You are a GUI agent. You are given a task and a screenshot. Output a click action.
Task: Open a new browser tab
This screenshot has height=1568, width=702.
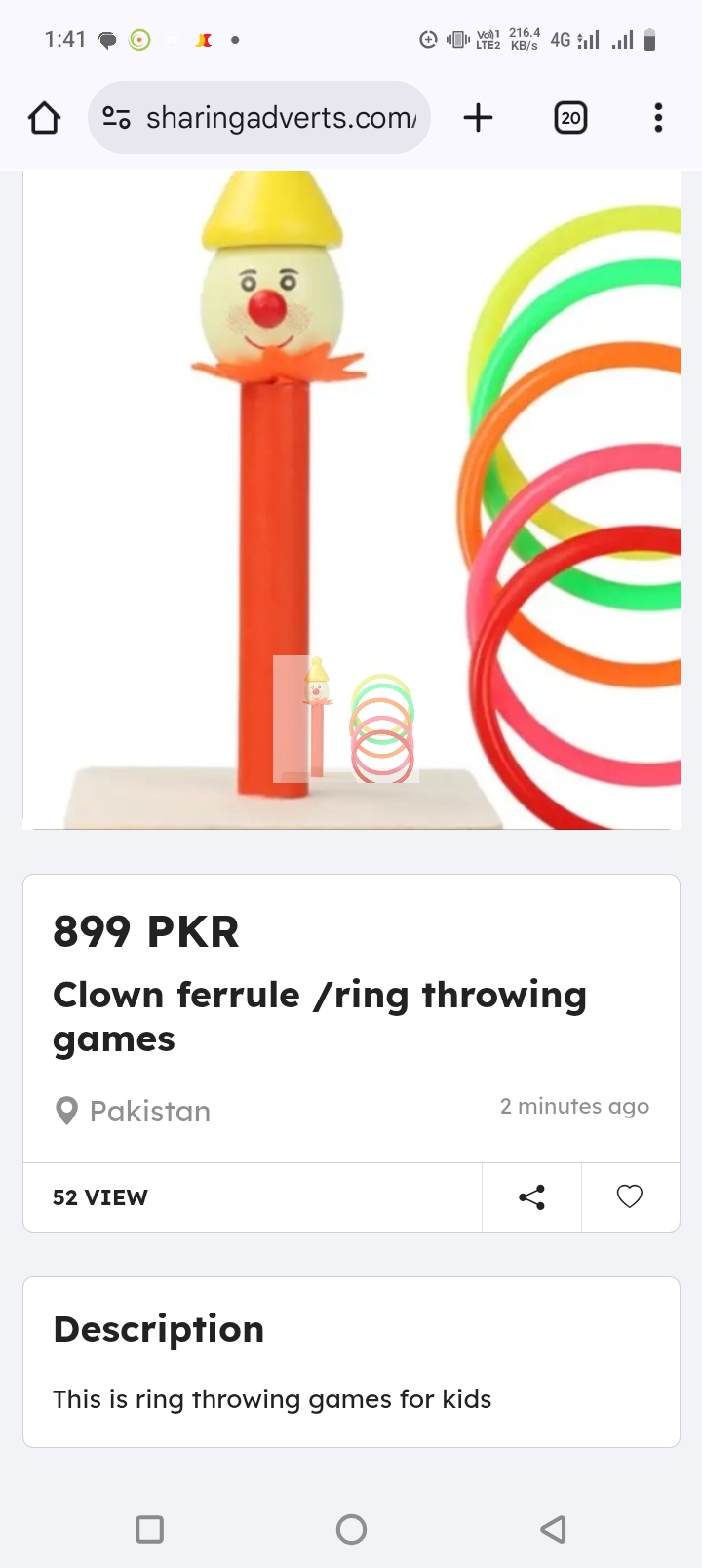[x=478, y=118]
